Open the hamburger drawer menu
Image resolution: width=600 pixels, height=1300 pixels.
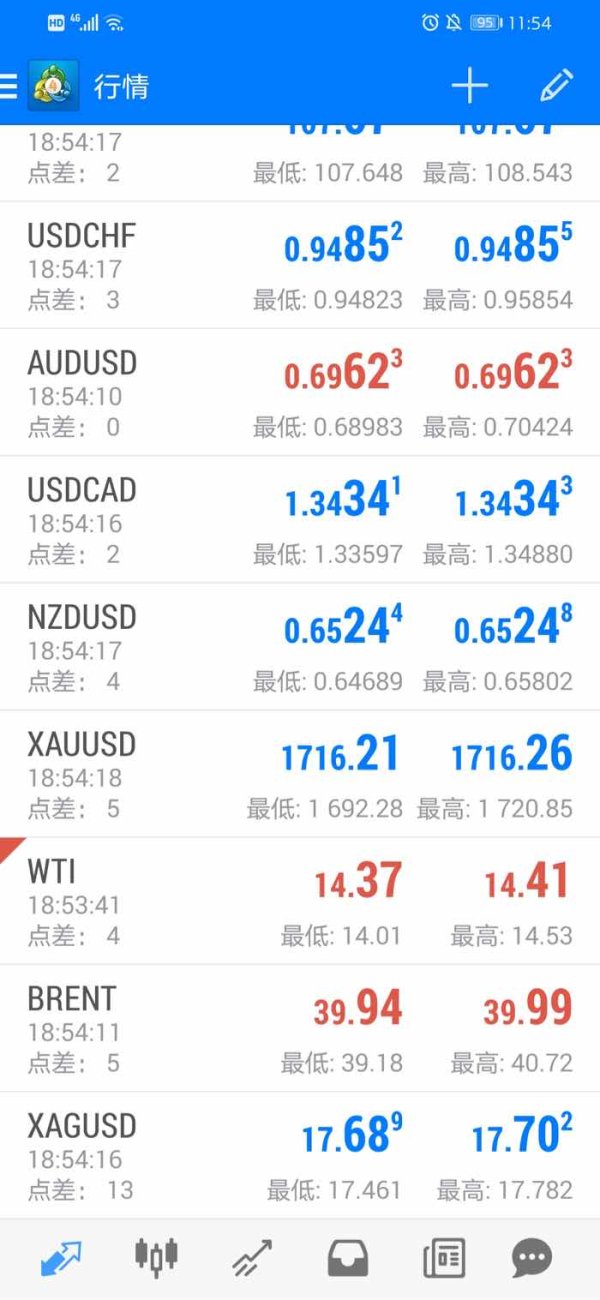pos(9,87)
